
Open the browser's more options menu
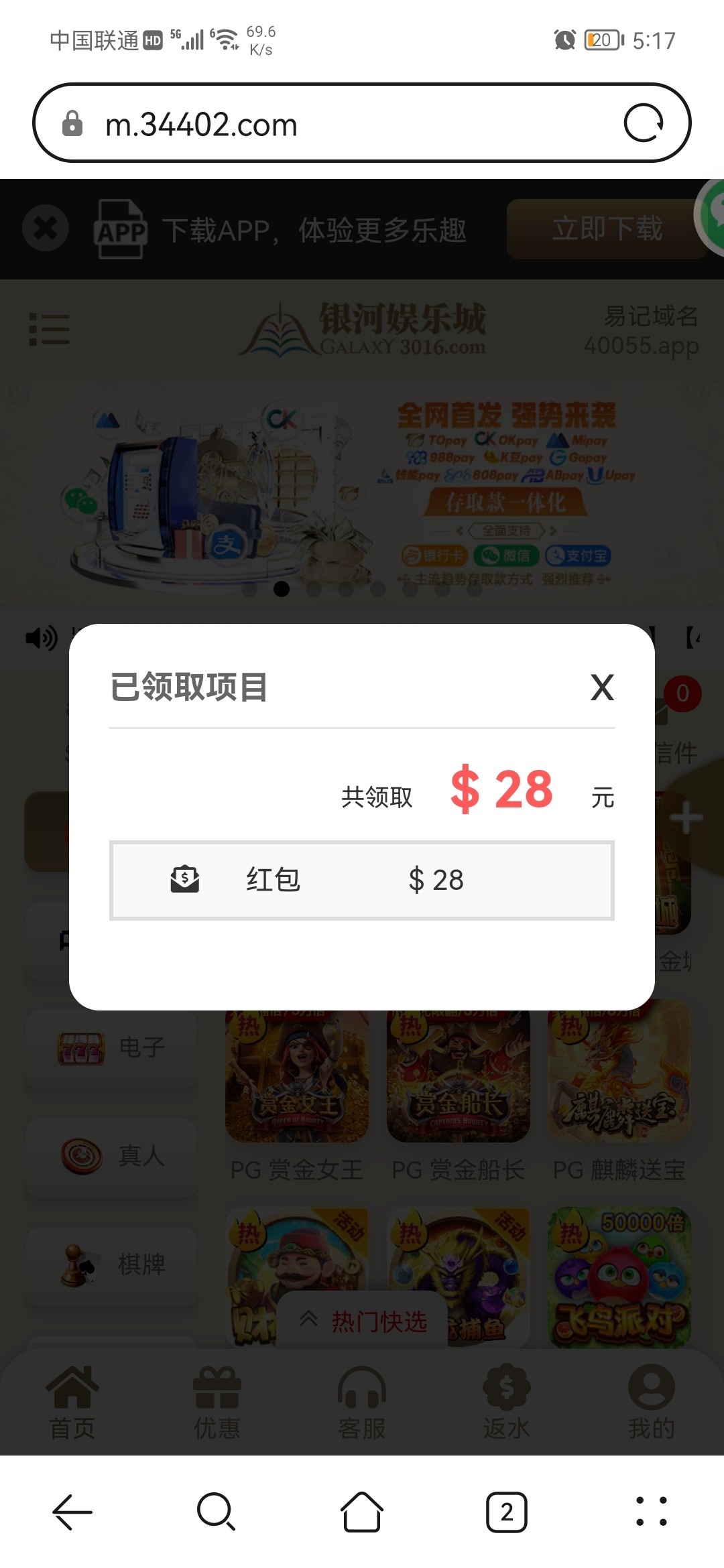tap(651, 1512)
